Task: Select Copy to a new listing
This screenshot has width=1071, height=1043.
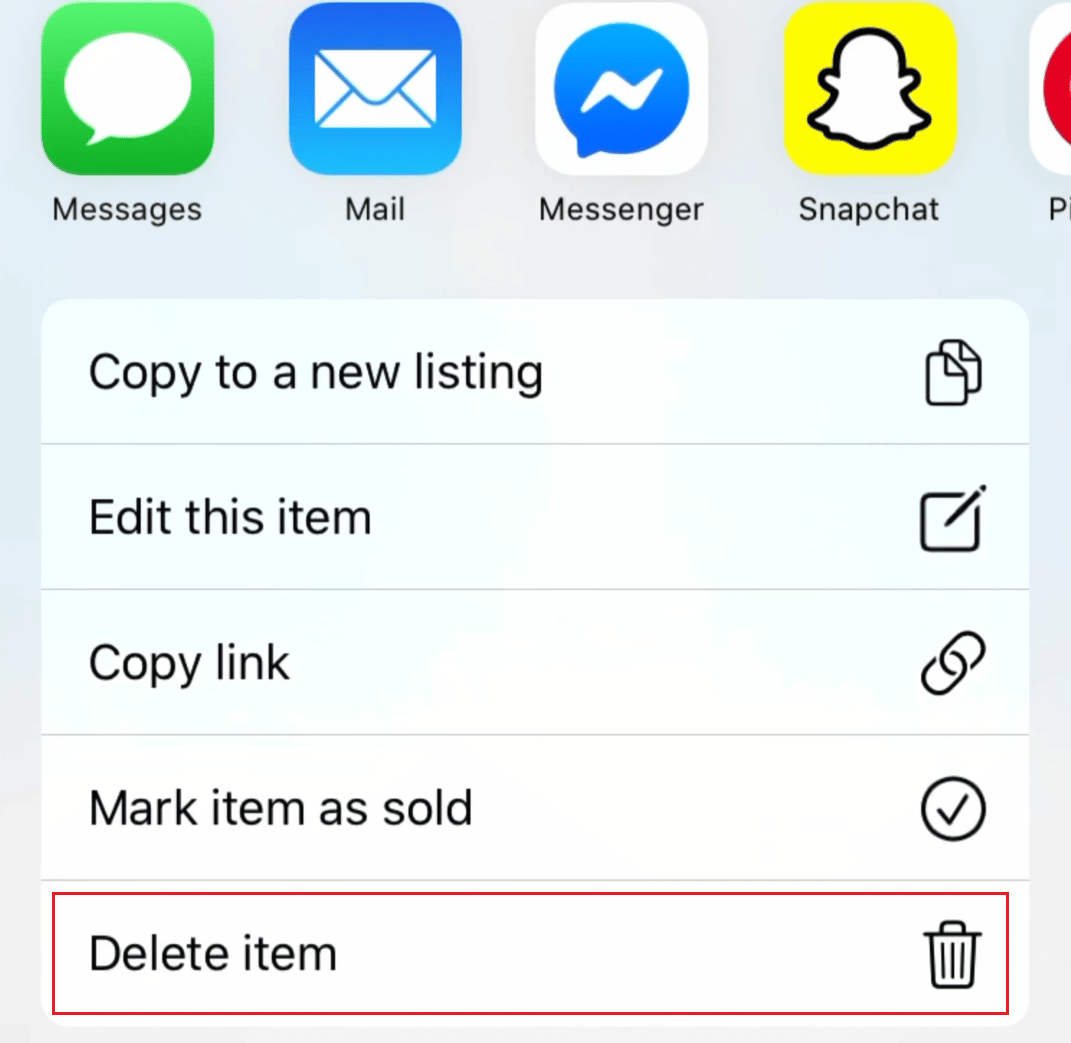Action: click(x=535, y=372)
